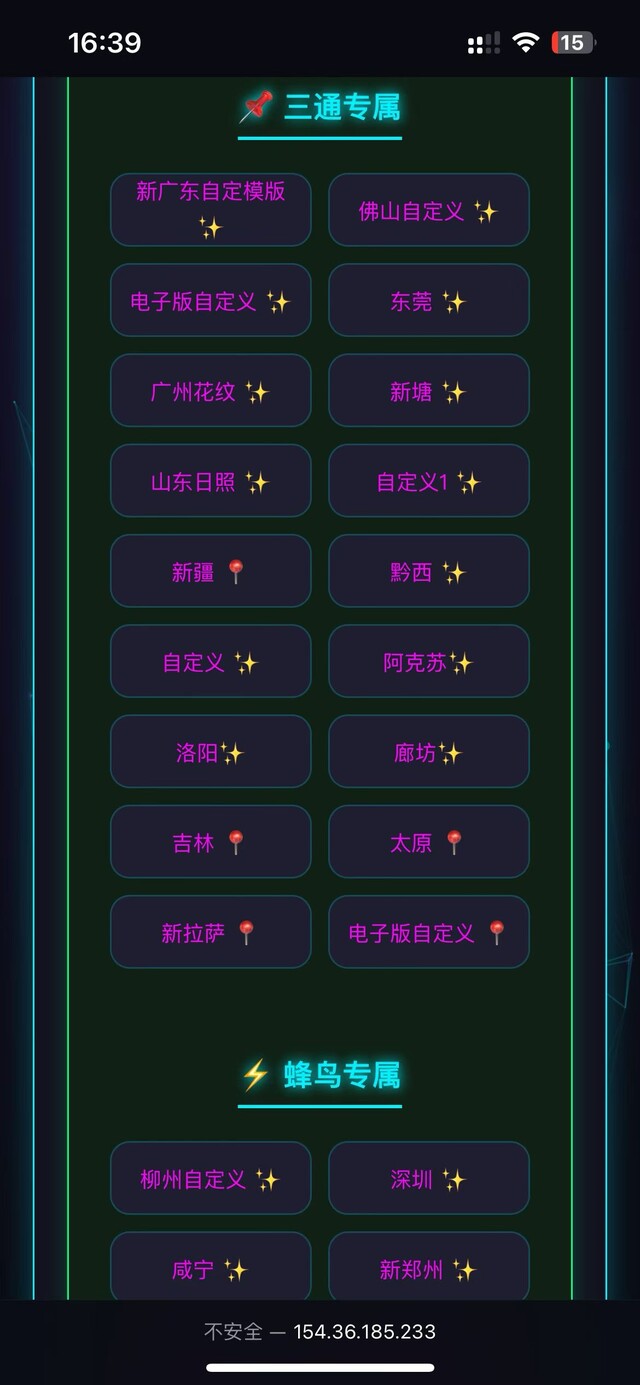Select the 佛山自定义 option
Screen dimensions: 640x1385
coord(428,210)
